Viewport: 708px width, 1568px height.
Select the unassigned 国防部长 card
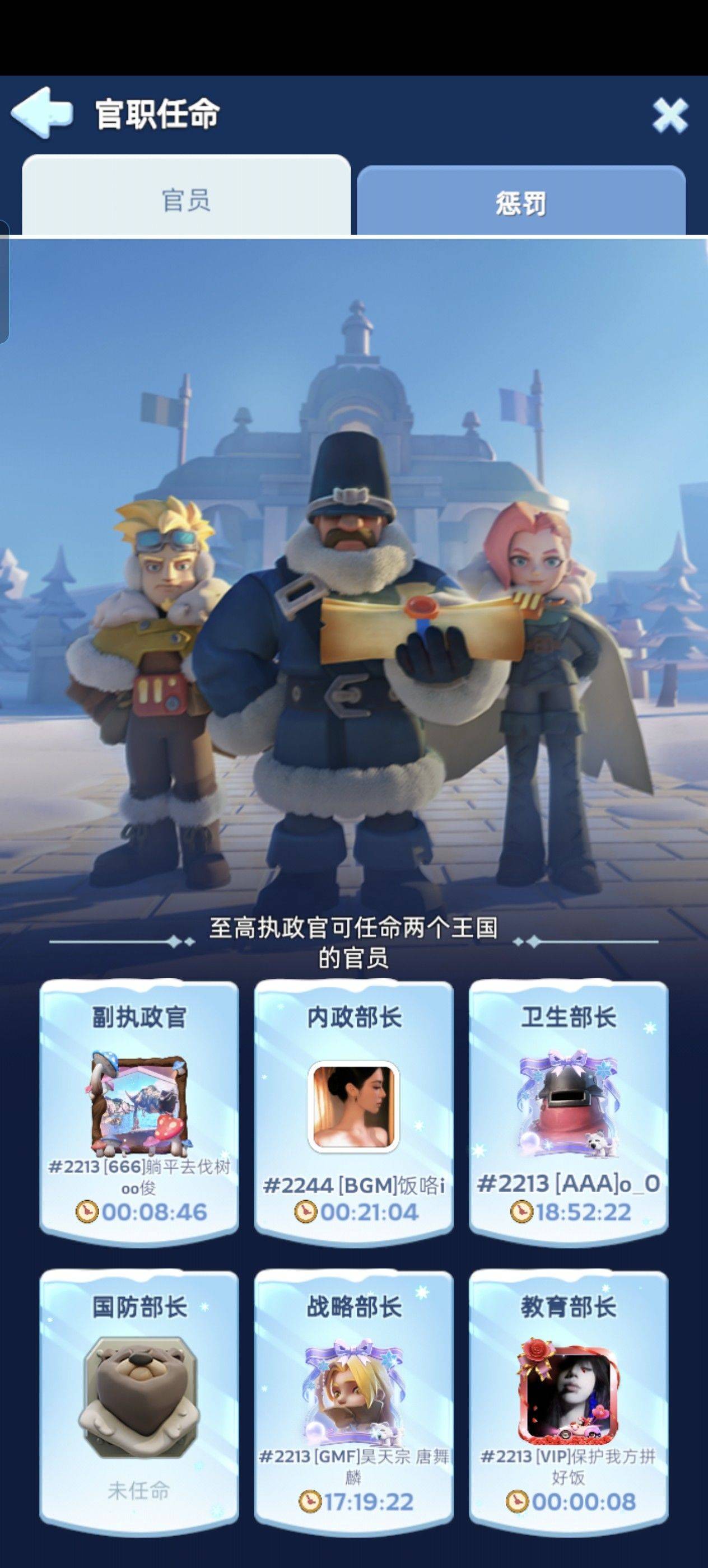click(x=139, y=1402)
